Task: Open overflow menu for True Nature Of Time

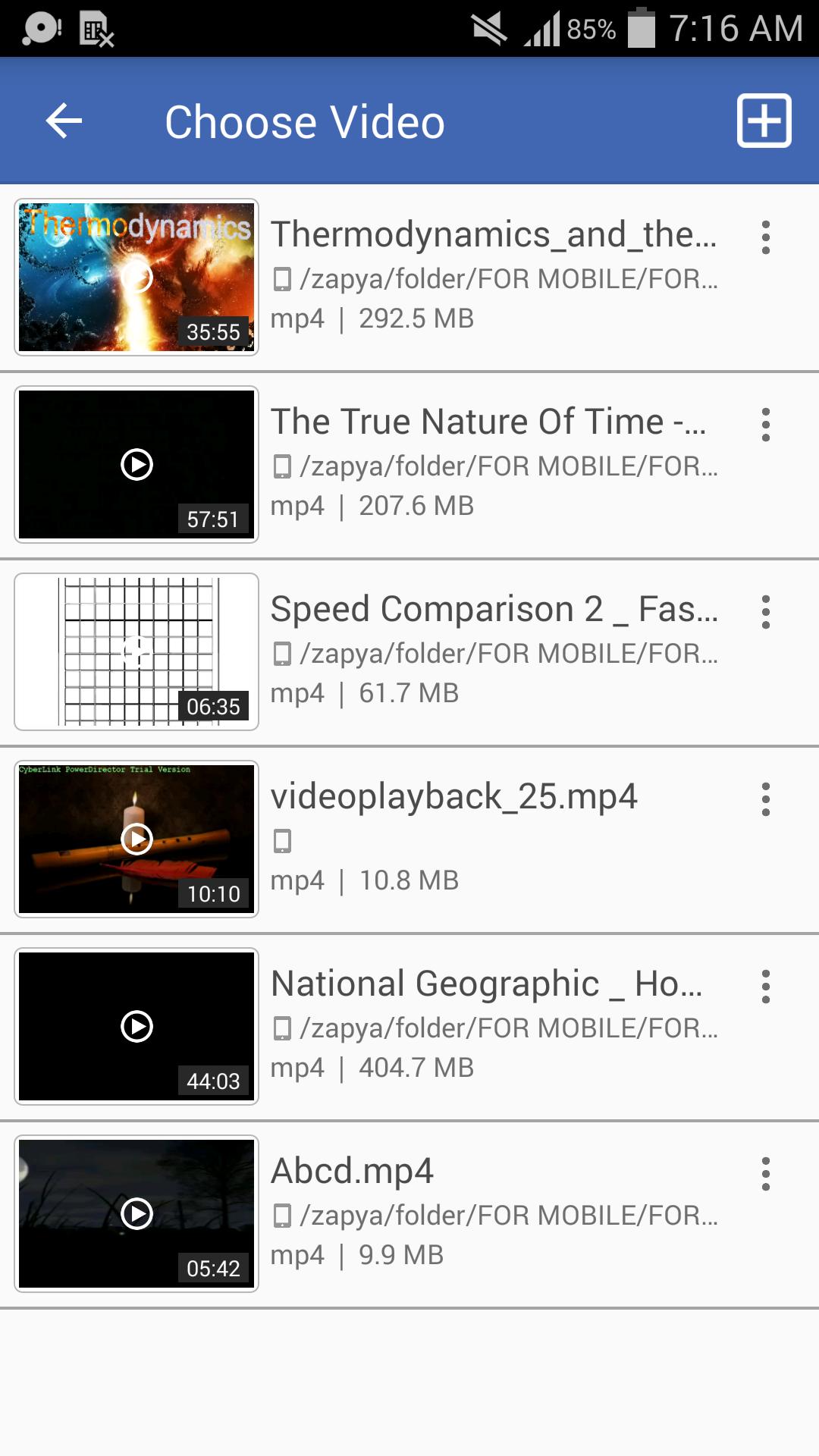Action: (x=766, y=425)
